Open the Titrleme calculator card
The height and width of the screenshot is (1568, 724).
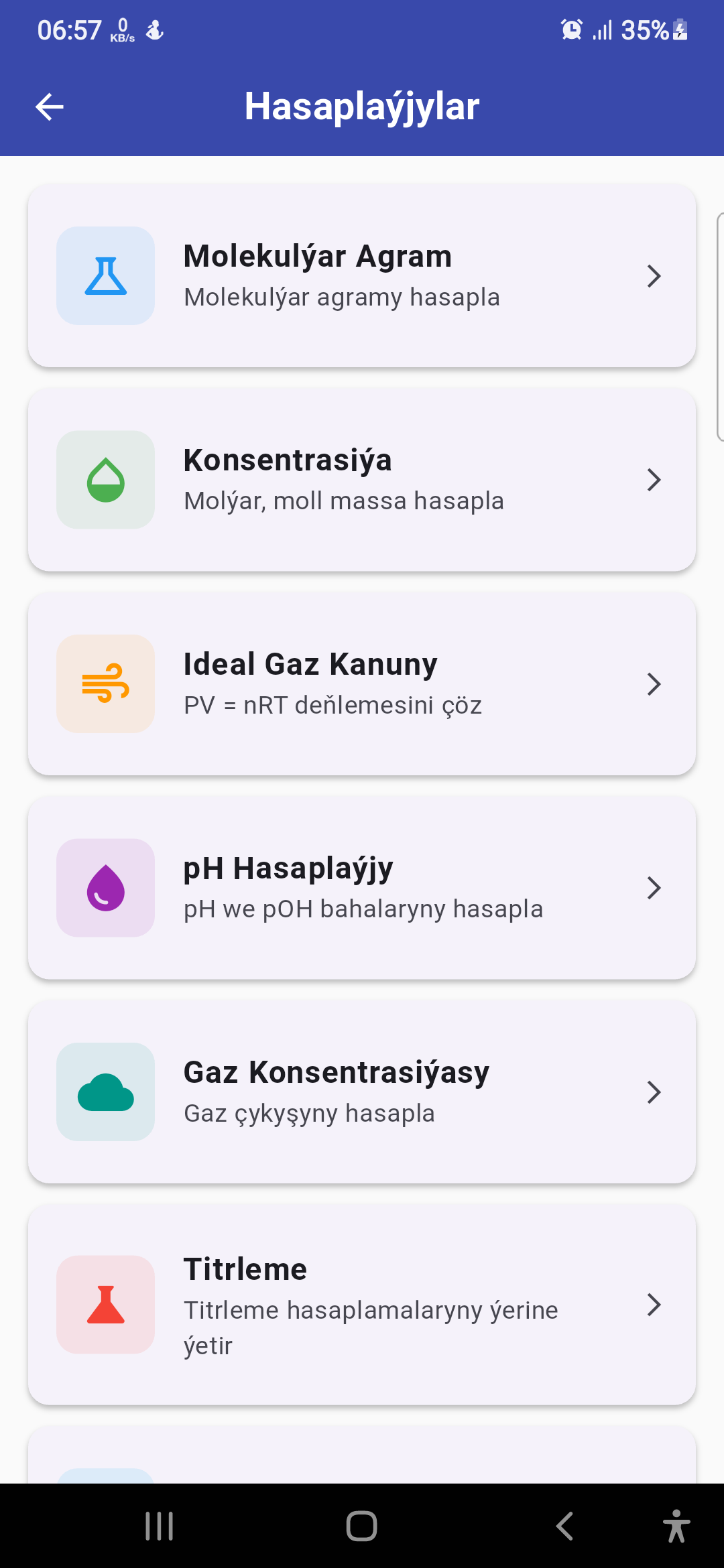362,1304
